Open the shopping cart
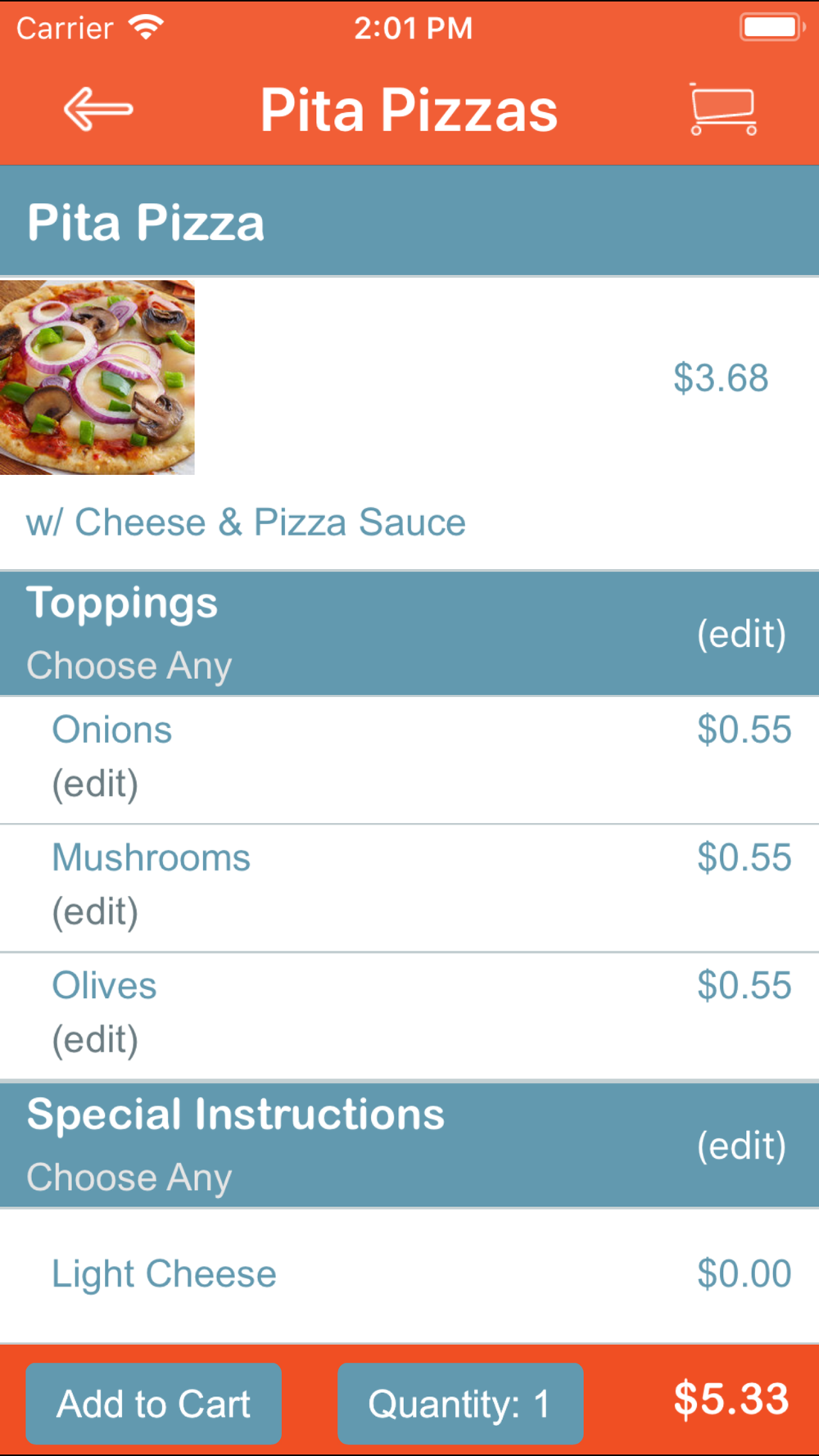 [722, 109]
